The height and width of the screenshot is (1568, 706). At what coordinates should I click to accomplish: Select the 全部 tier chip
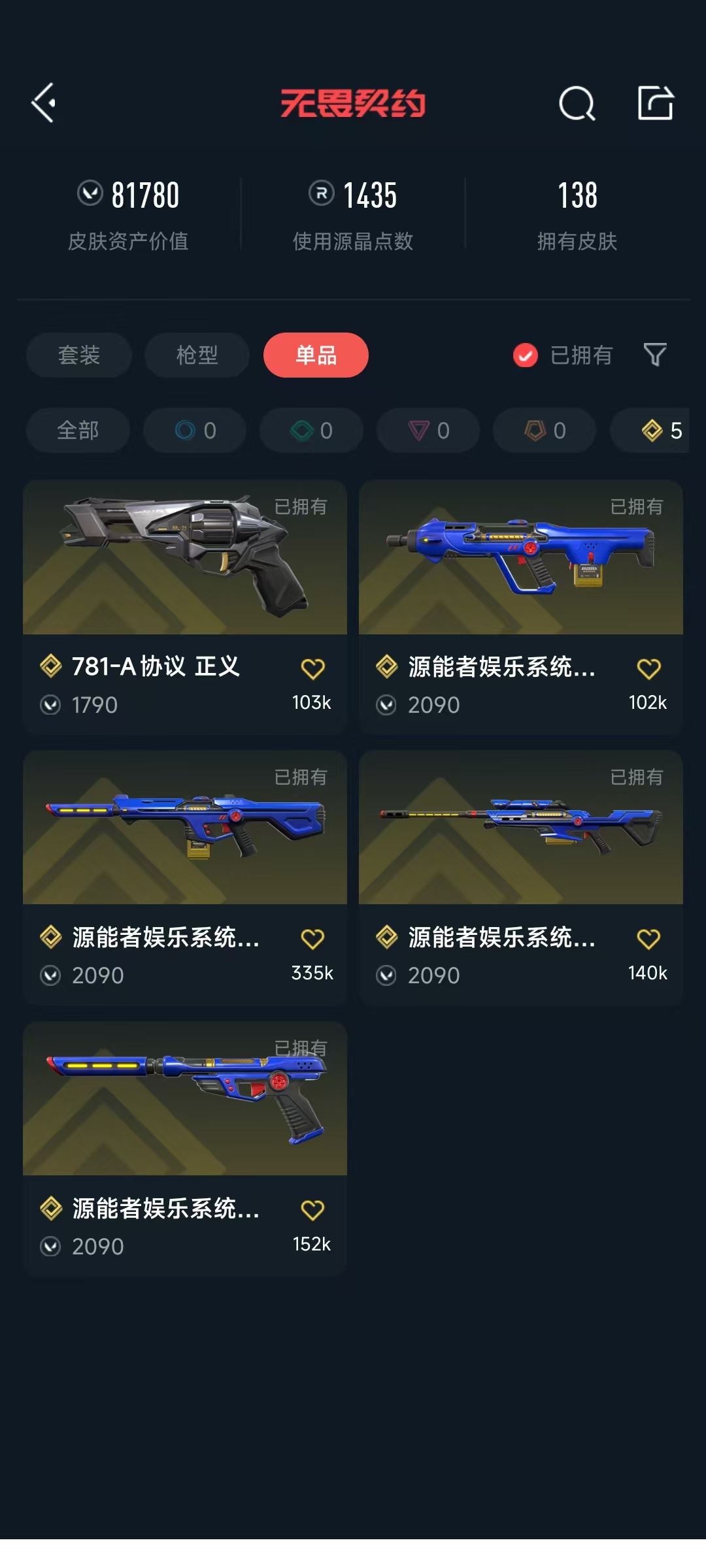(78, 430)
